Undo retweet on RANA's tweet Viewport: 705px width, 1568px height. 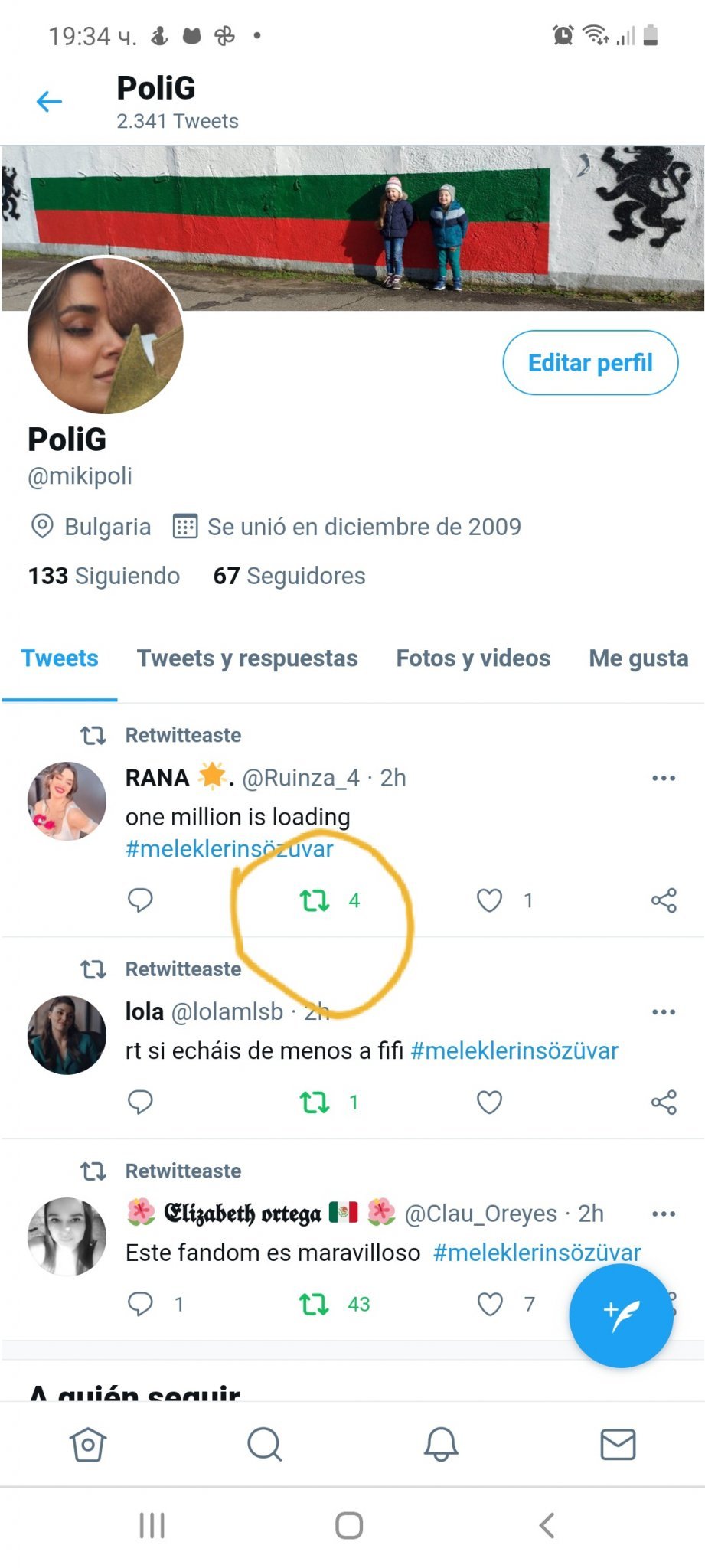(x=315, y=900)
